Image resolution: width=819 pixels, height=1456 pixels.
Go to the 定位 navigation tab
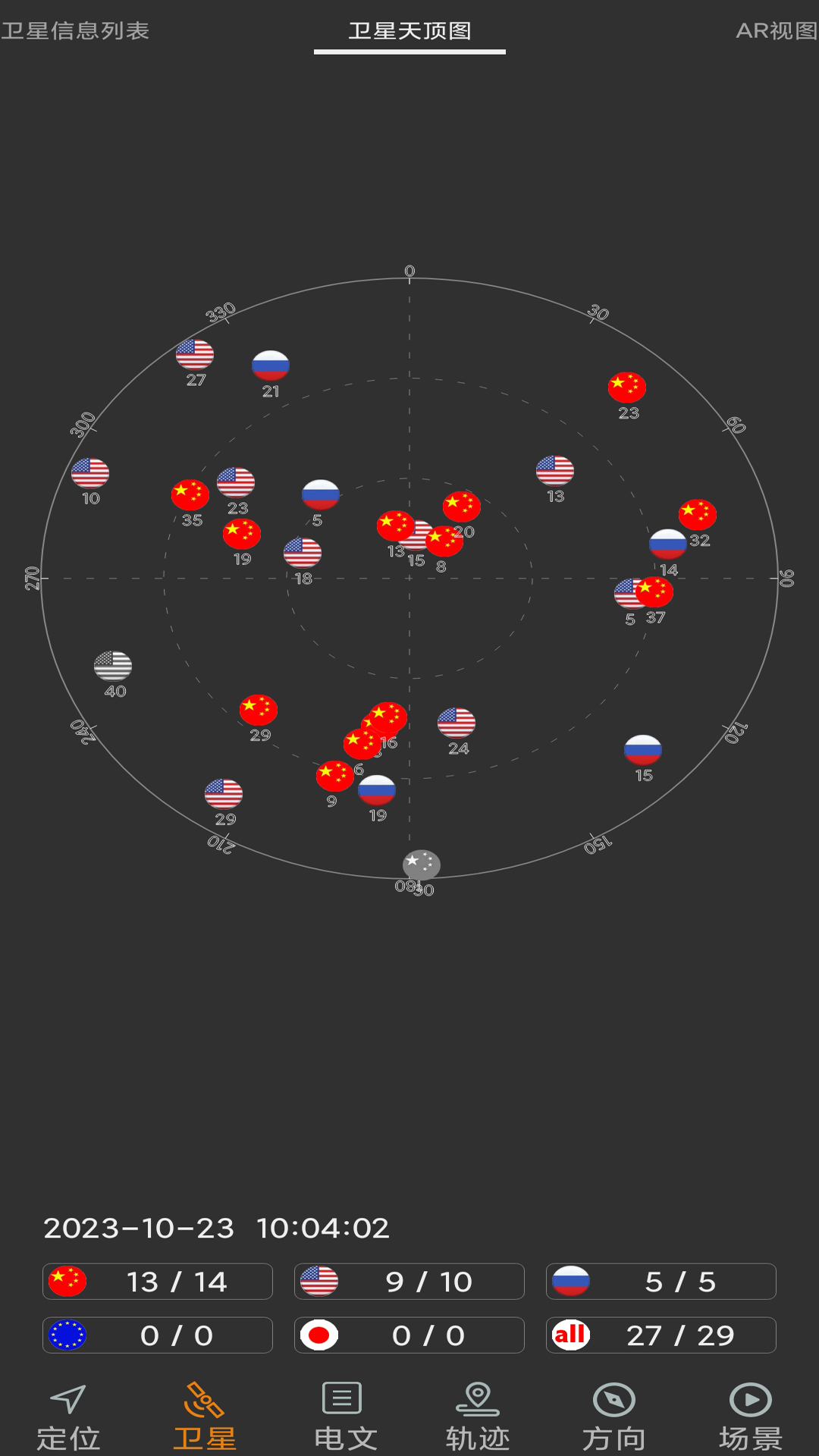click(x=68, y=1417)
